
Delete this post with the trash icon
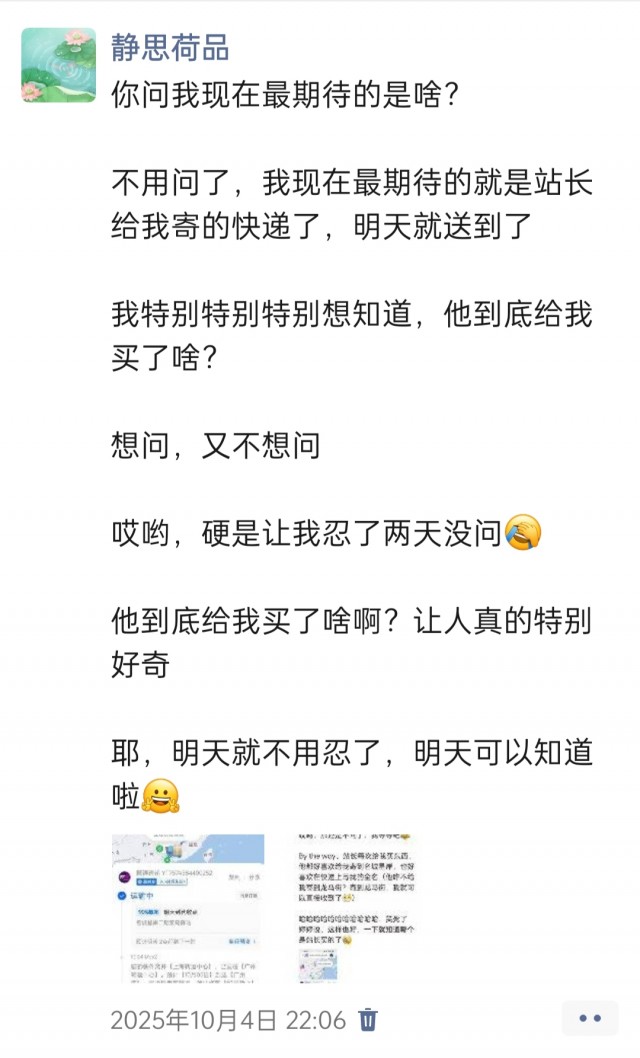coord(368,1020)
